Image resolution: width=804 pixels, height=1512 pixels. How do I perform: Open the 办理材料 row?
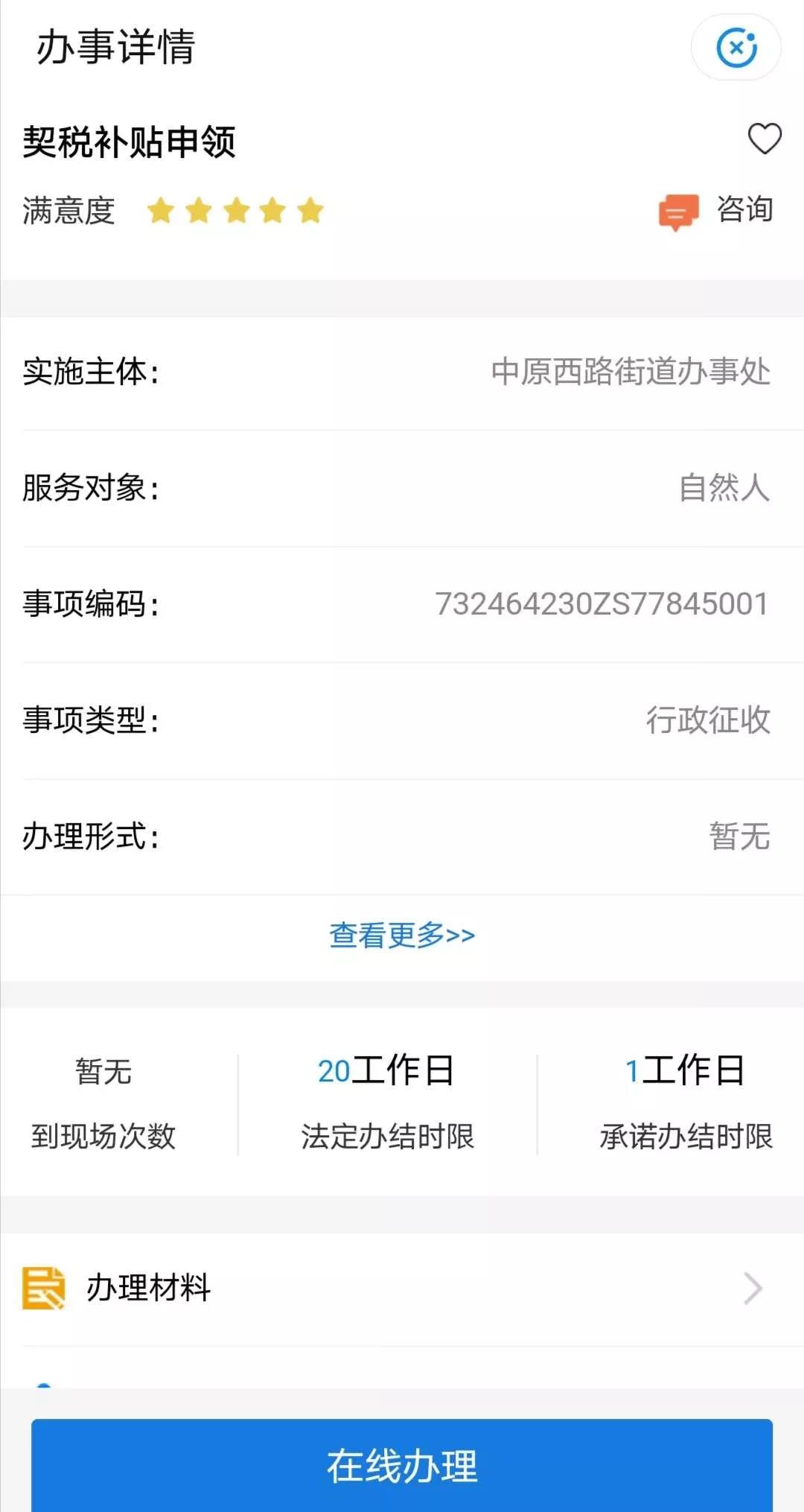(402, 1289)
